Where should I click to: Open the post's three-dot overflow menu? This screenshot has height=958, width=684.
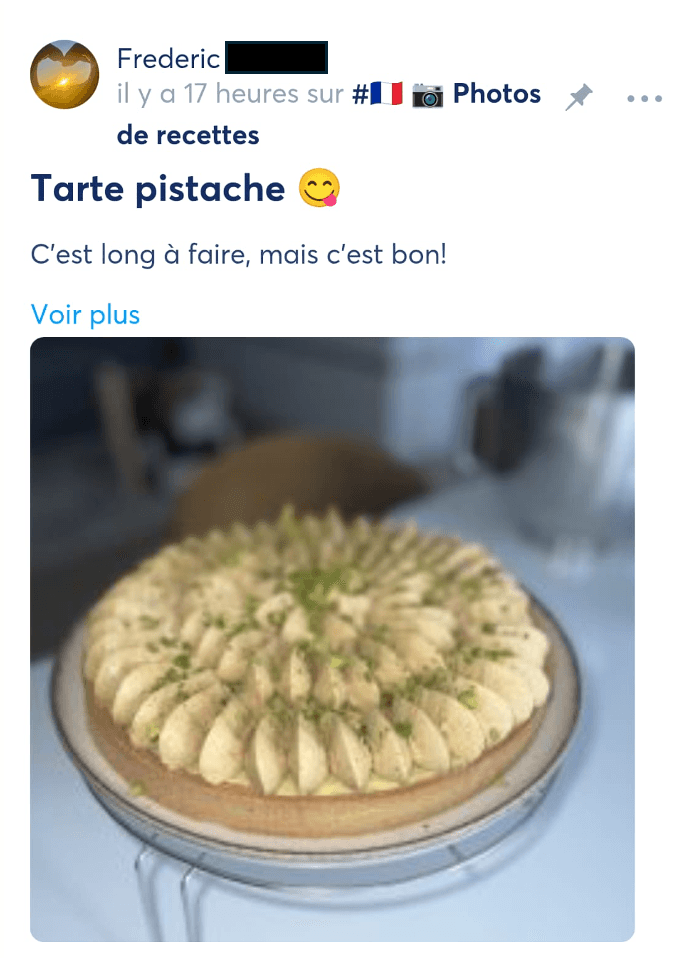pyautogui.click(x=644, y=98)
